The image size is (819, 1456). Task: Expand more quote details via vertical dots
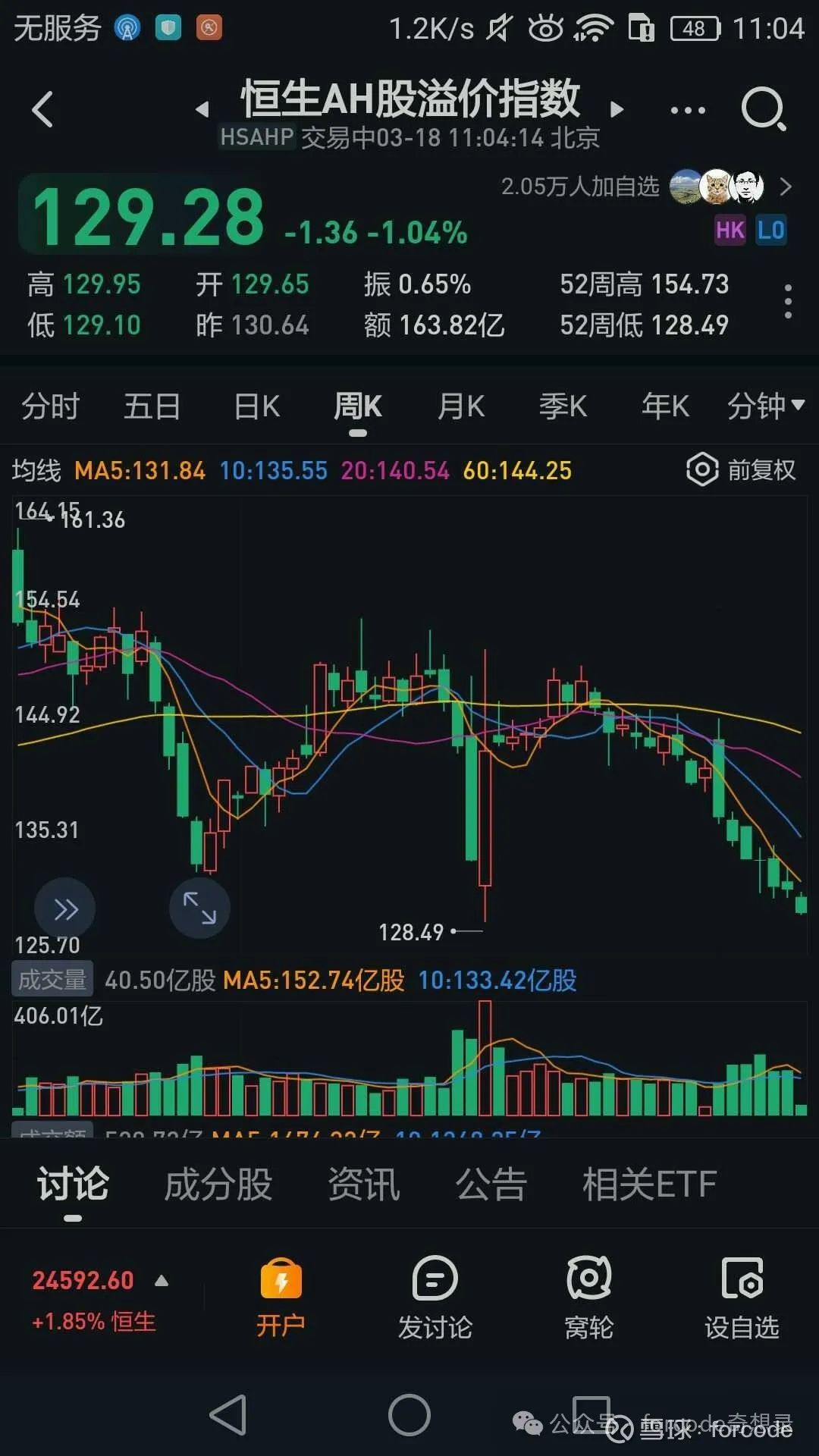(x=788, y=302)
